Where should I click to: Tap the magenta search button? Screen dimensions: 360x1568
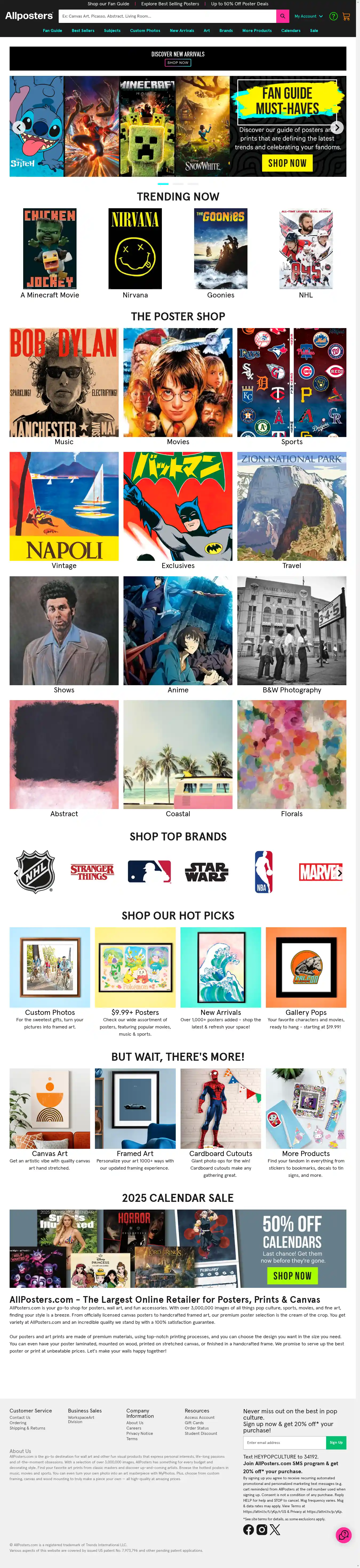tap(283, 17)
